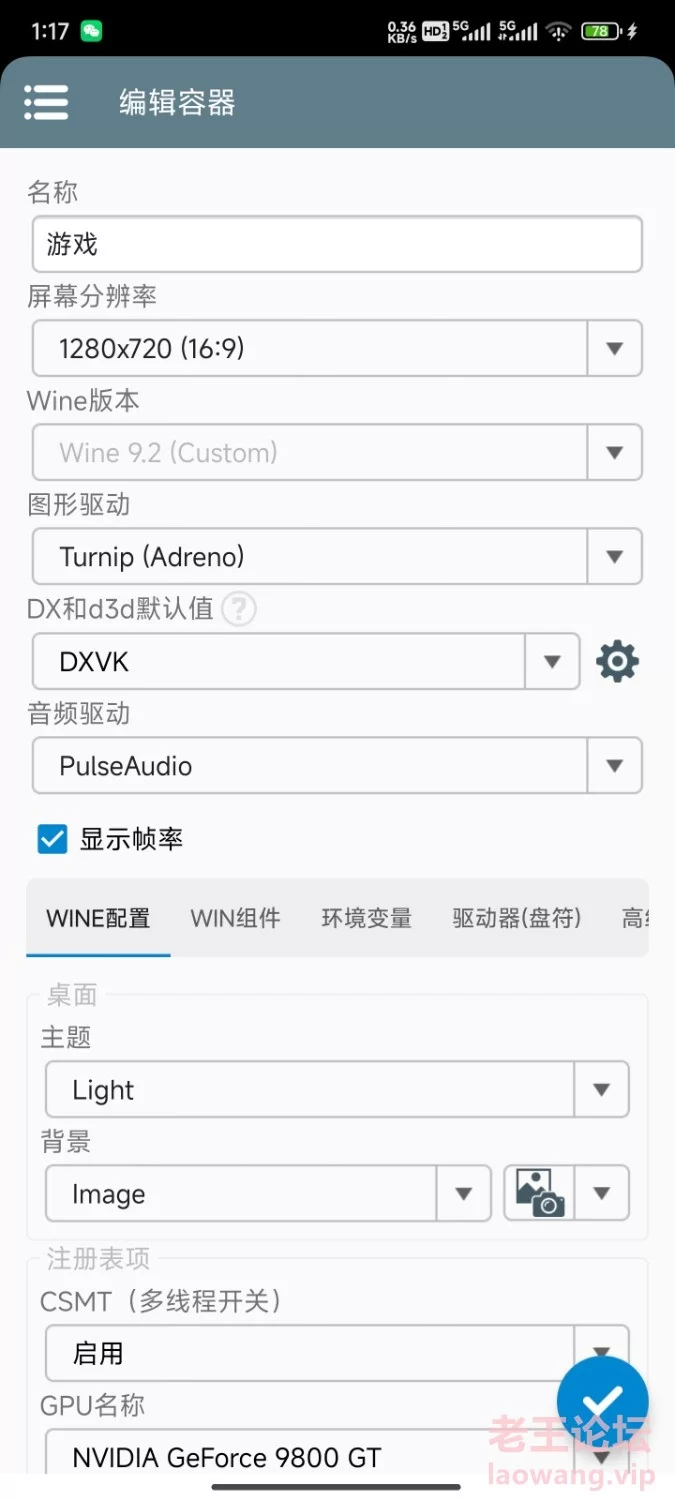Open the navigation drawer menu
The image size is (675, 1500).
point(46,102)
